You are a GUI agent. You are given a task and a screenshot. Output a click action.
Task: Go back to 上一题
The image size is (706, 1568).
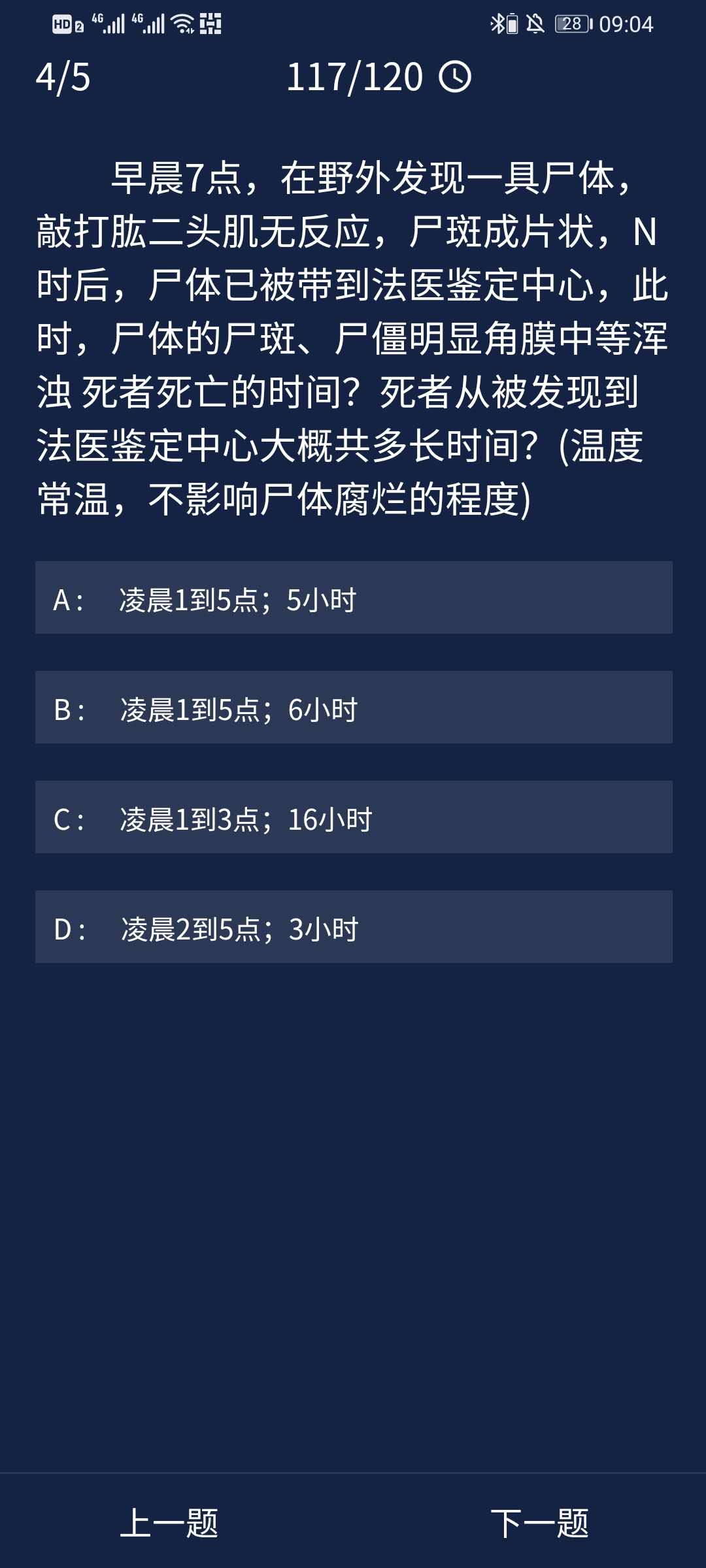click(169, 1523)
